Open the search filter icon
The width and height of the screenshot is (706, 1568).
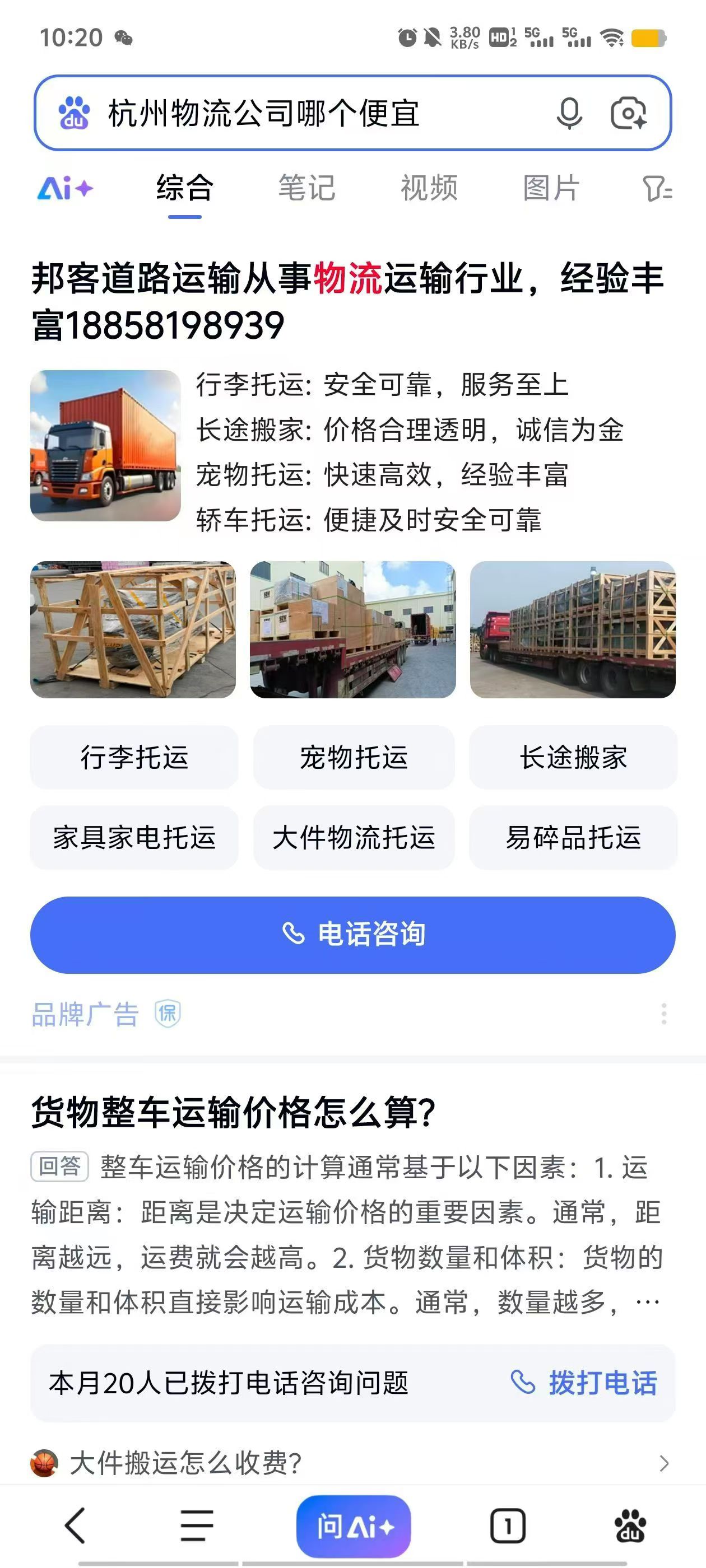coord(657,189)
